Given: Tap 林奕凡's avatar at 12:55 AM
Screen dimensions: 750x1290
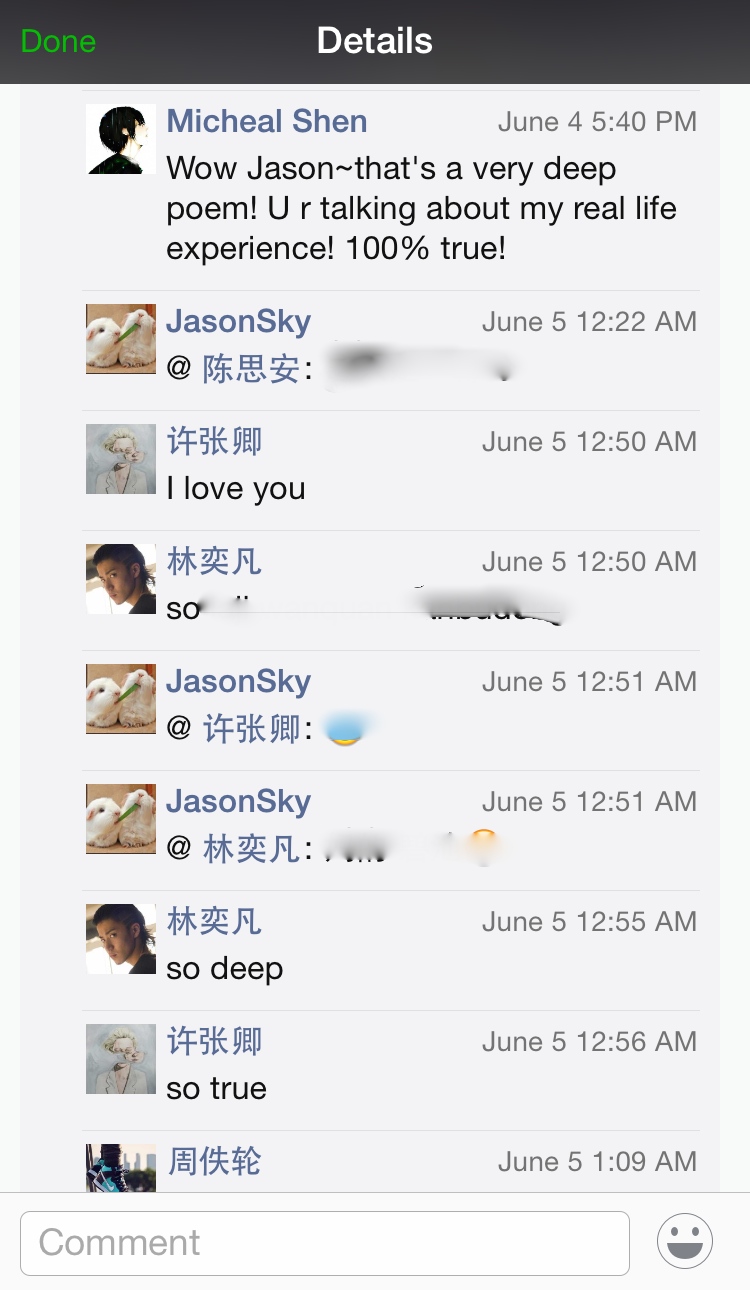Looking at the screenshot, I should click(120, 939).
